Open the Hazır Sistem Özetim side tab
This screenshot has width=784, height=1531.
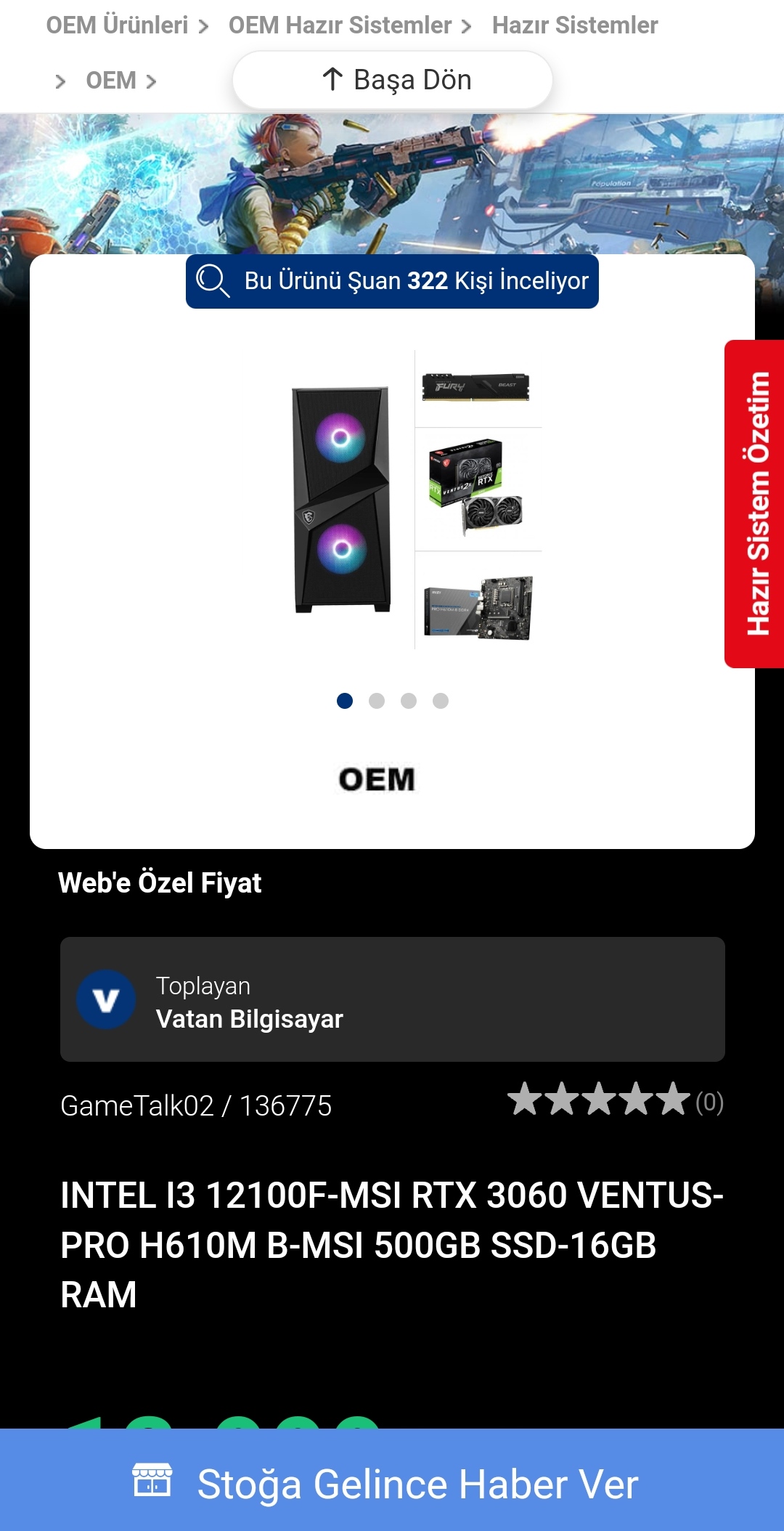[x=756, y=503]
